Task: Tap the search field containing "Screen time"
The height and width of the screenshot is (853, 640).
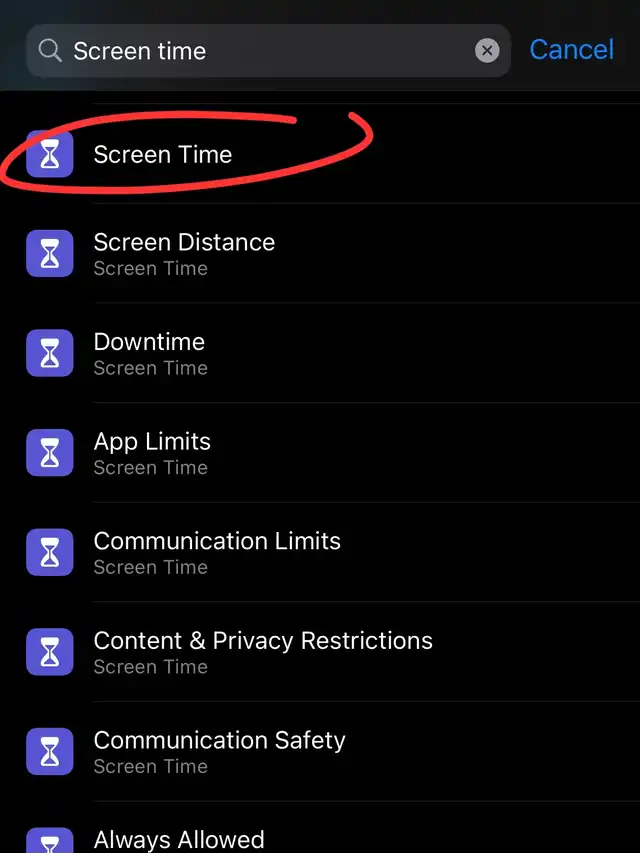Action: coord(268,51)
